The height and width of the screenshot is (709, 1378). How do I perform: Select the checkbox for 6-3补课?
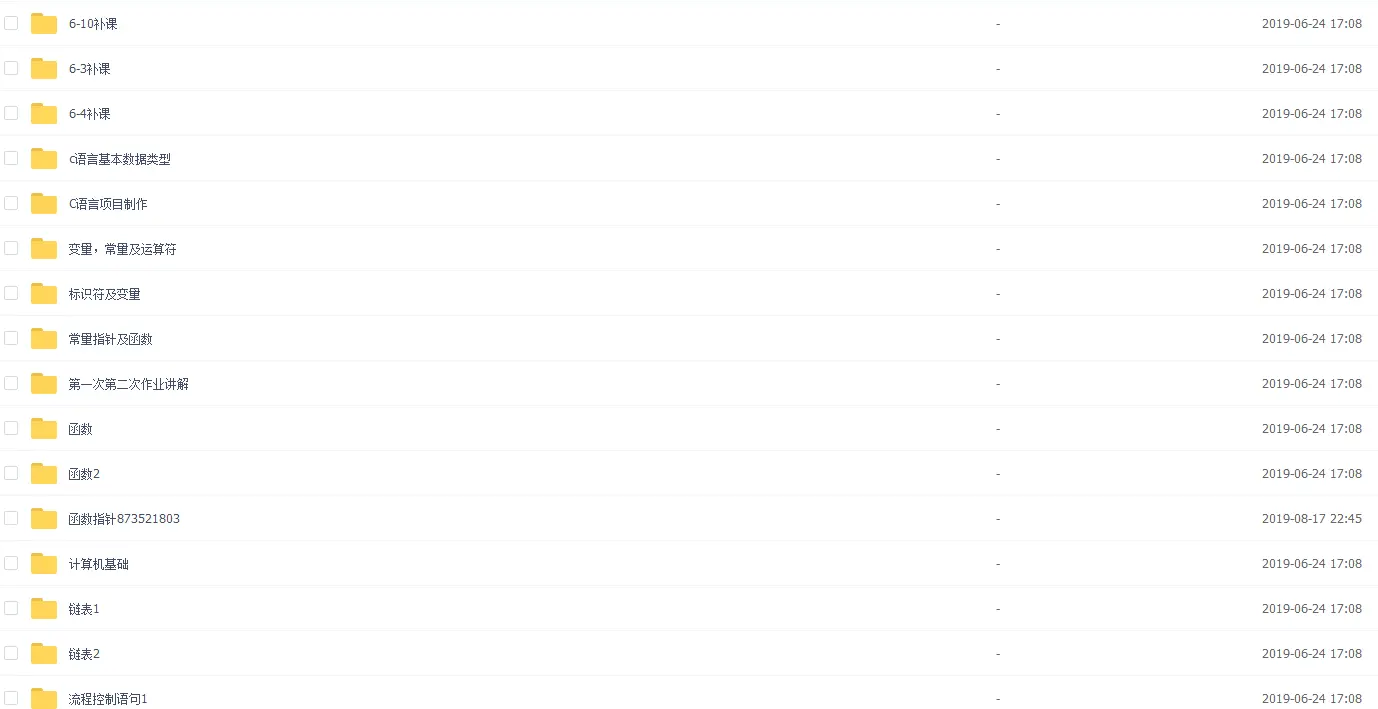point(11,68)
